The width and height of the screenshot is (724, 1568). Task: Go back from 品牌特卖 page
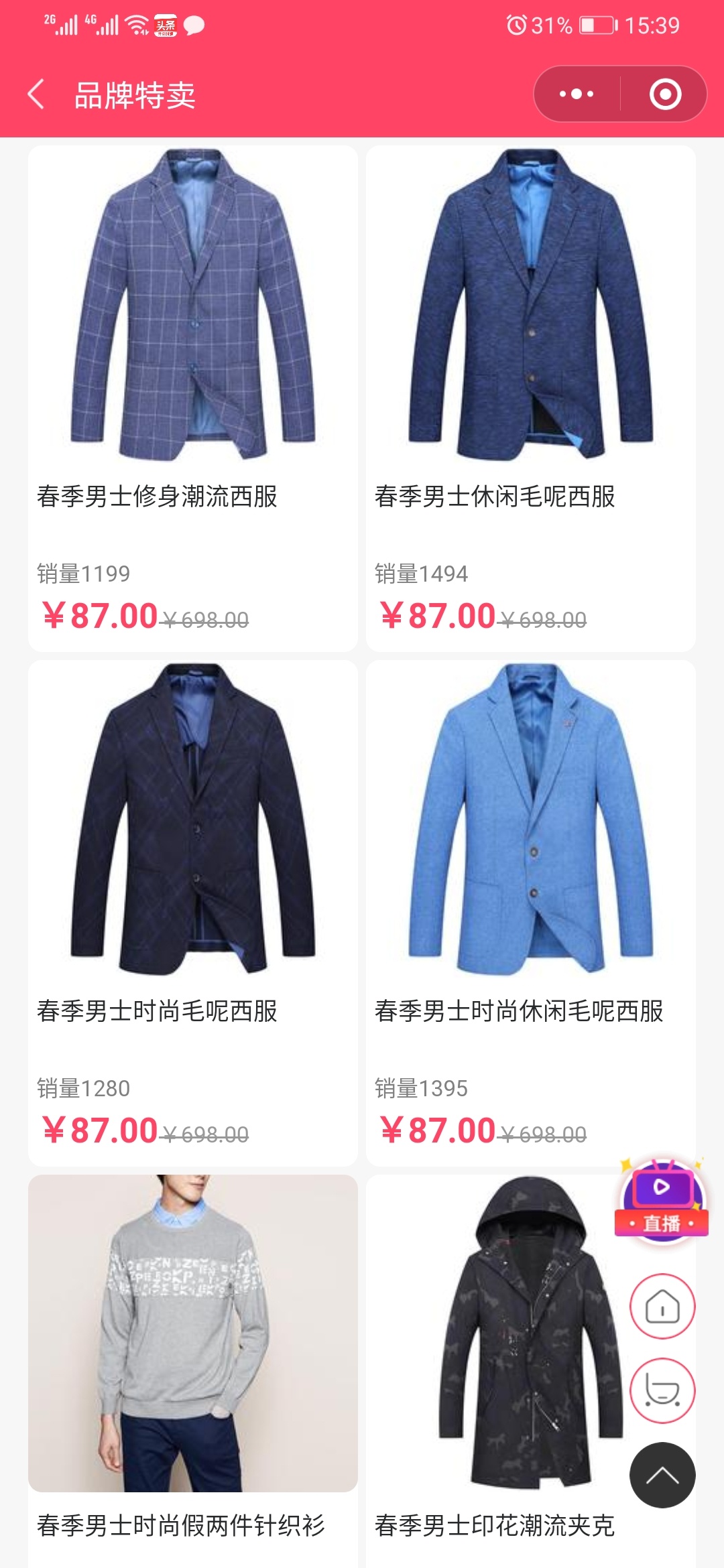click(x=37, y=94)
